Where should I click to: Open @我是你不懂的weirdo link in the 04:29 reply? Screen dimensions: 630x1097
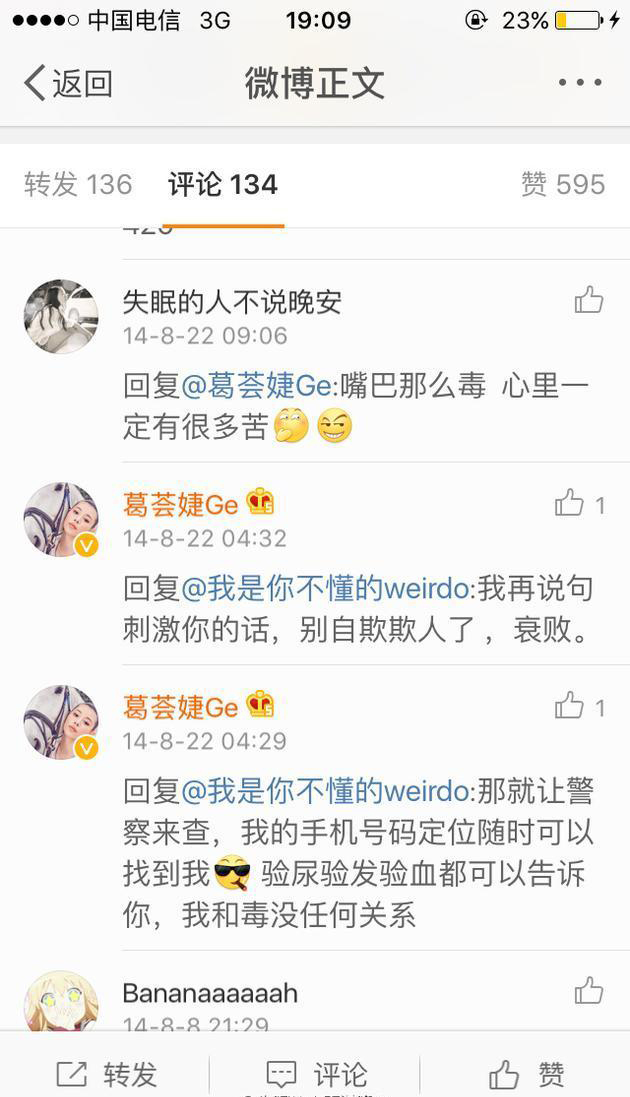[x=325, y=792]
